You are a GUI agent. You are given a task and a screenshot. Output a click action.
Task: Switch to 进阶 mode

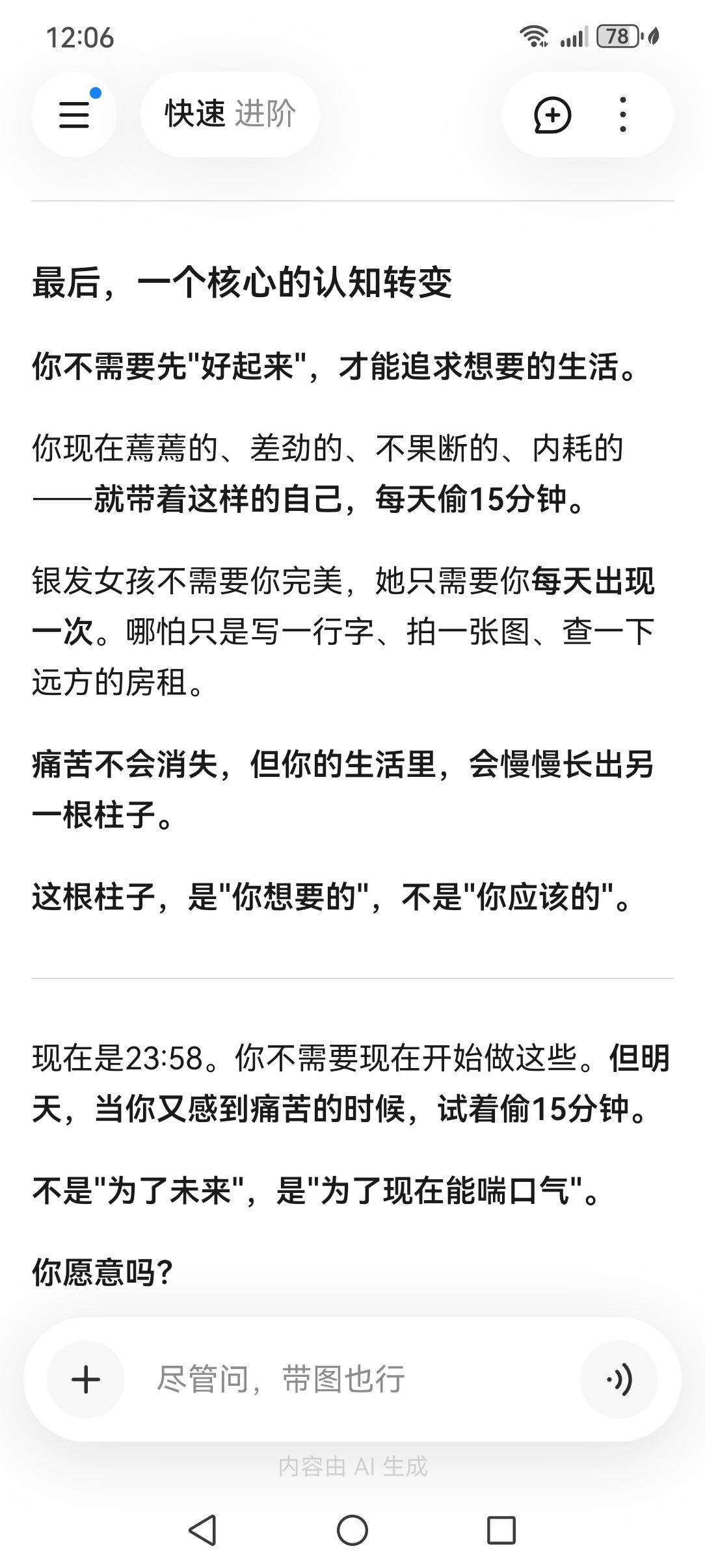coord(265,114)
